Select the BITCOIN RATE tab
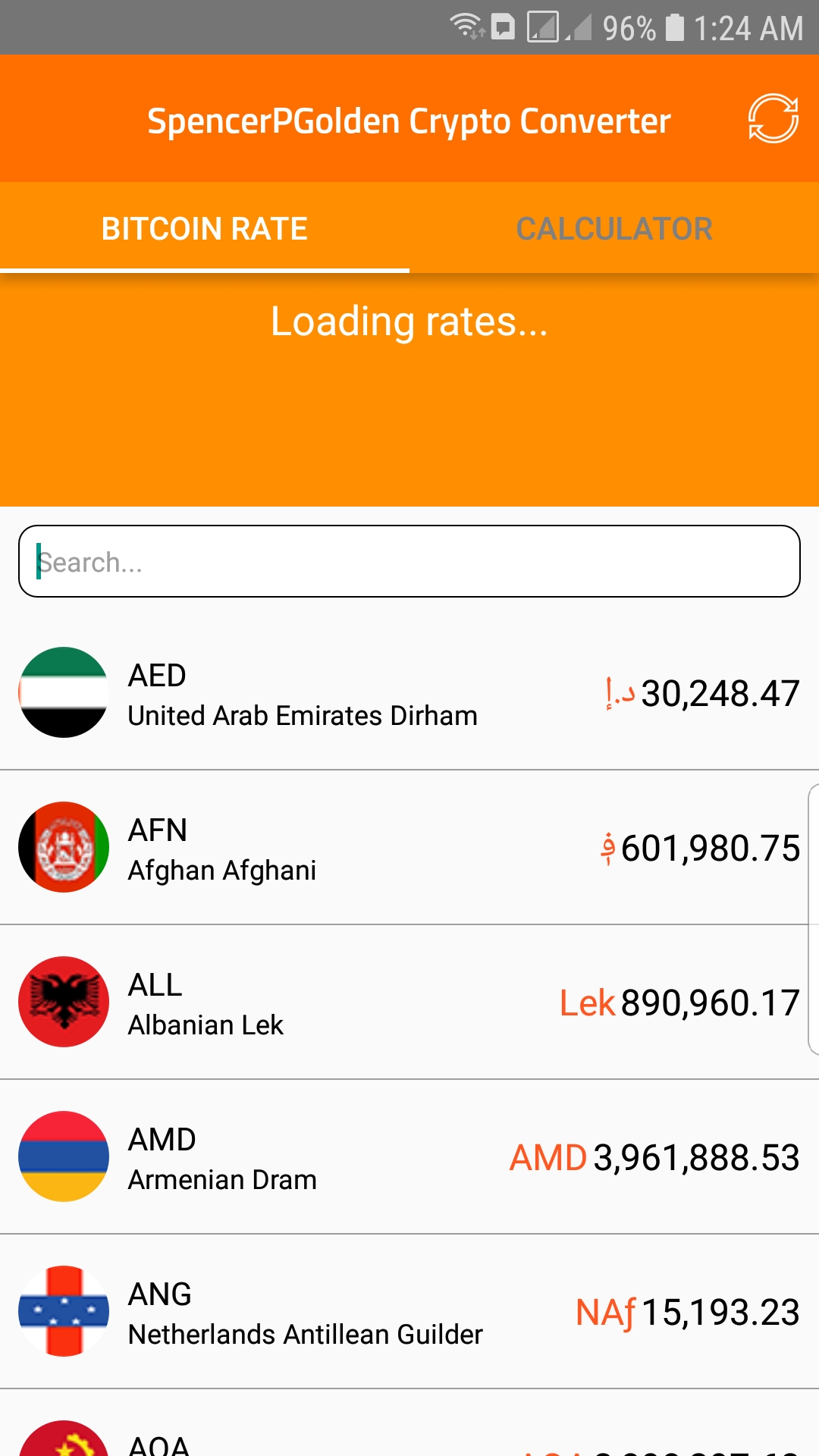Image resolution: width=819 pixels, height=1456 pixels. (205, 227)
